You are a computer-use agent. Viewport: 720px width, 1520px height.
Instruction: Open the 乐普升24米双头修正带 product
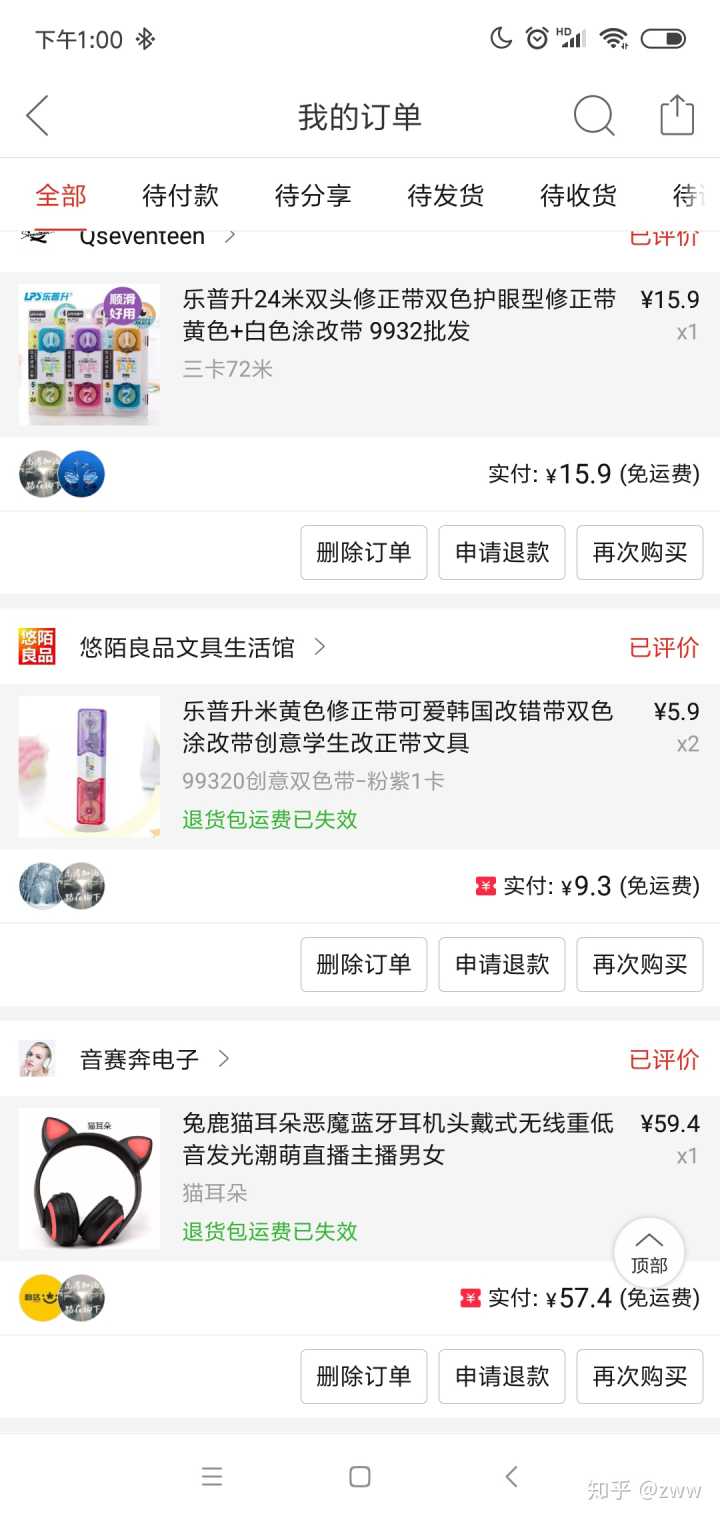click(398, 315)
